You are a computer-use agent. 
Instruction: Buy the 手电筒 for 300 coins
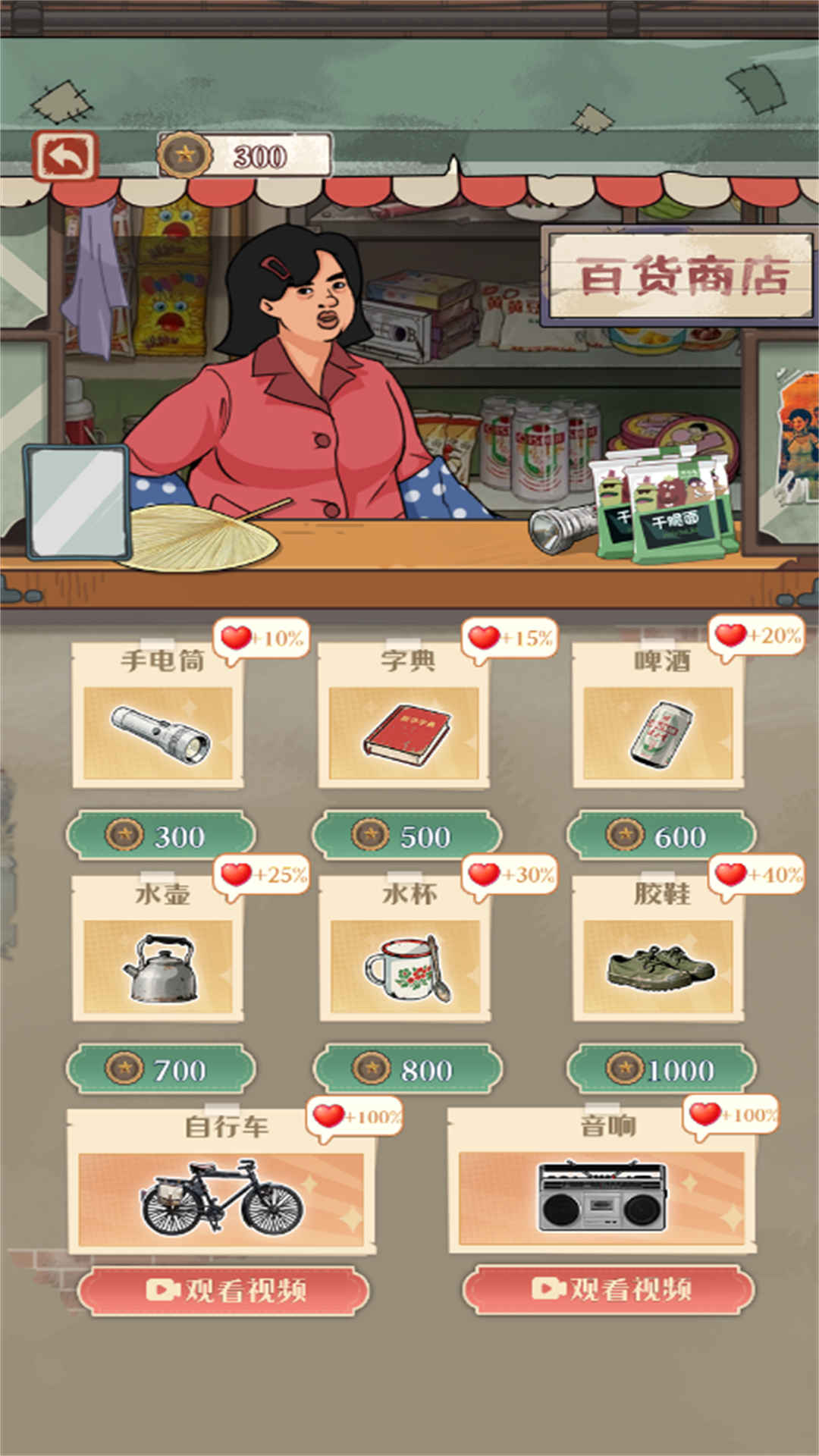(x=161, y=836)
